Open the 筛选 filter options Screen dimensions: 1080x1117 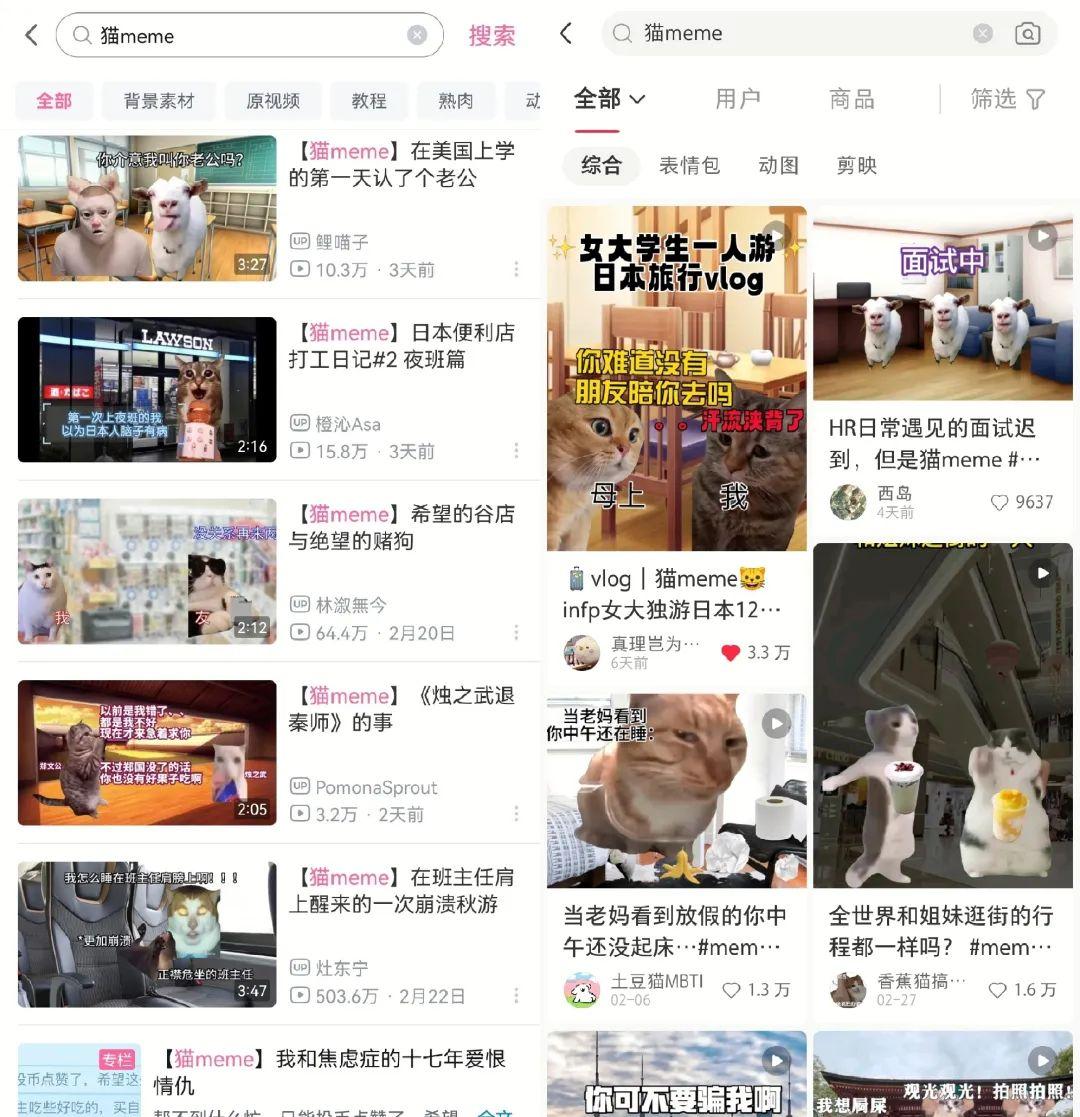(x=1008, y=98)
